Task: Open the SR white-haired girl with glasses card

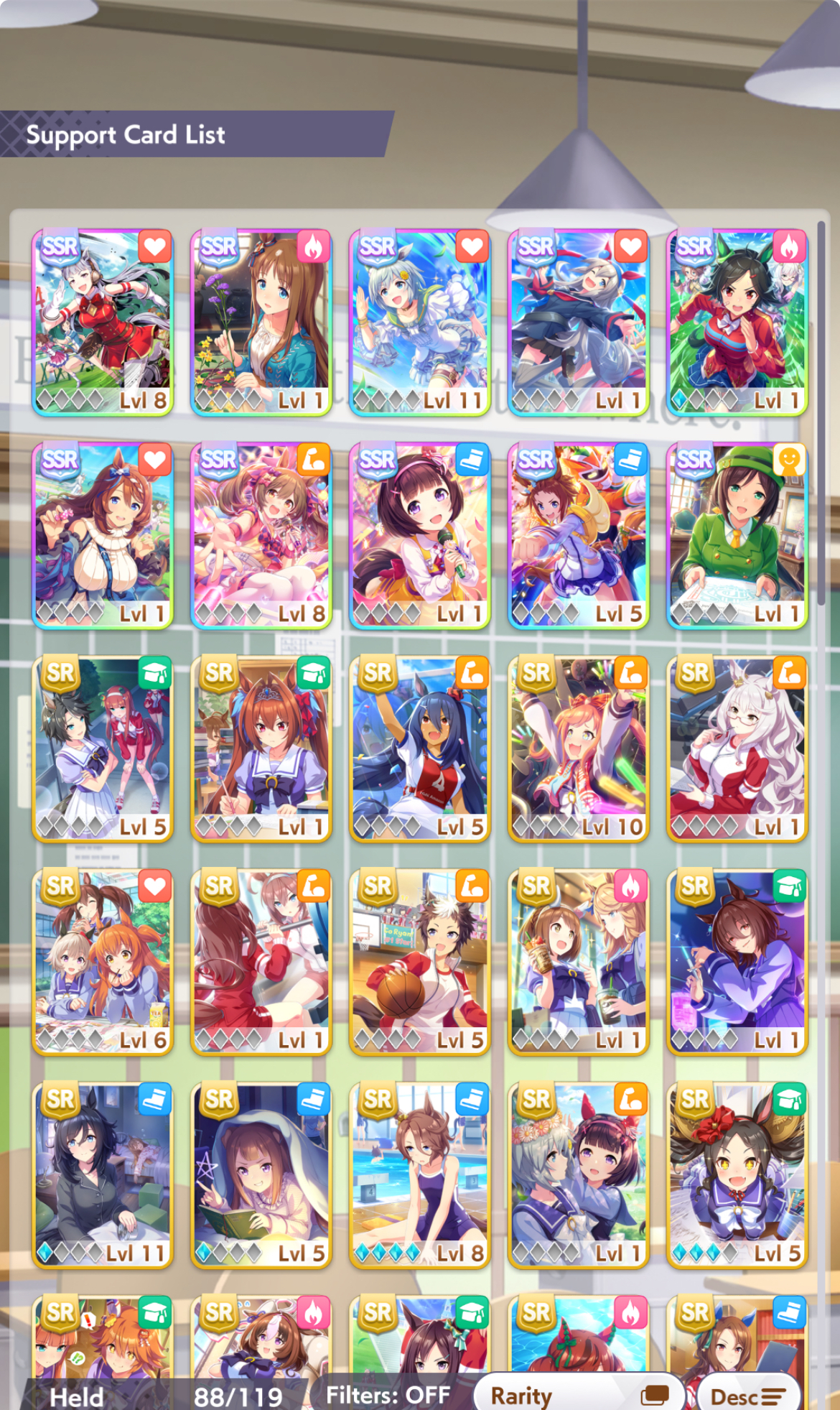Action: pyautogui.click(x=737, y=748)
